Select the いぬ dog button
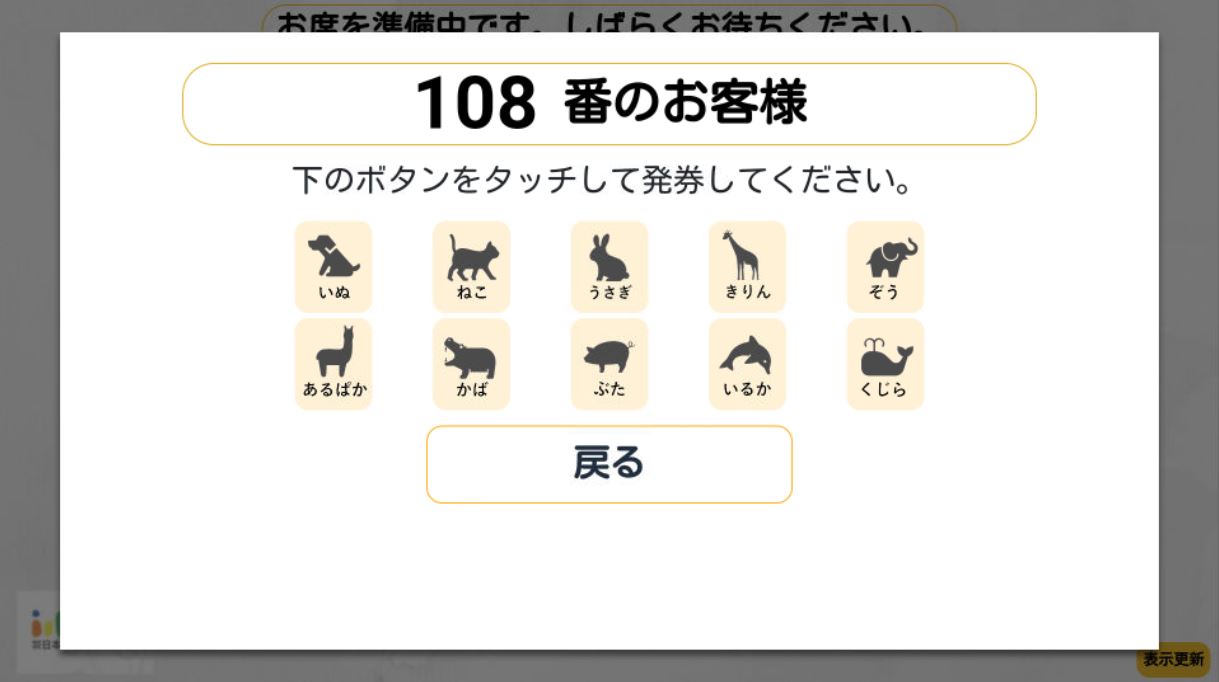The height and width of the screenshot is (682, 1219). [333, 267]
